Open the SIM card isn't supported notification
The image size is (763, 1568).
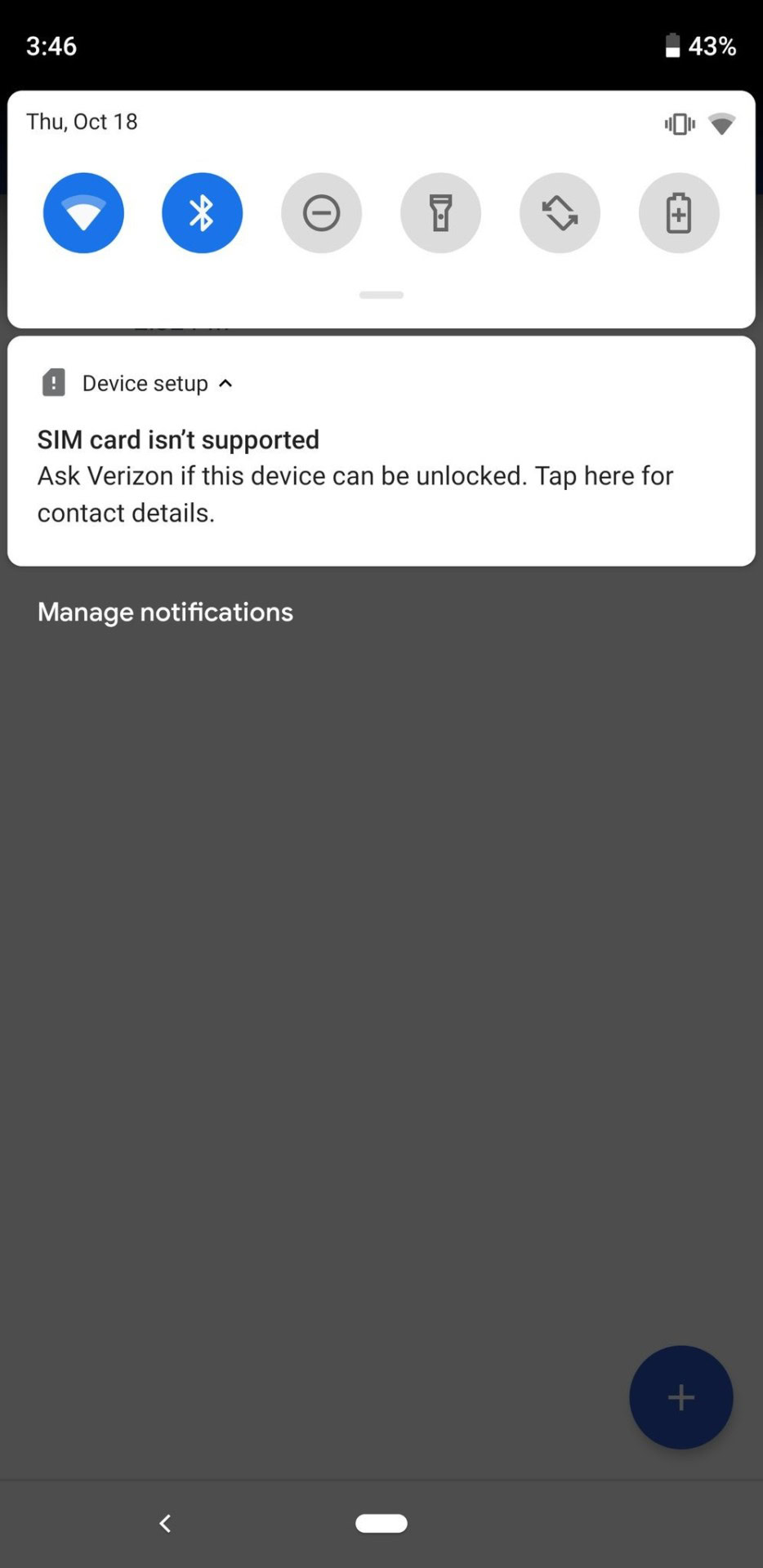355,476
